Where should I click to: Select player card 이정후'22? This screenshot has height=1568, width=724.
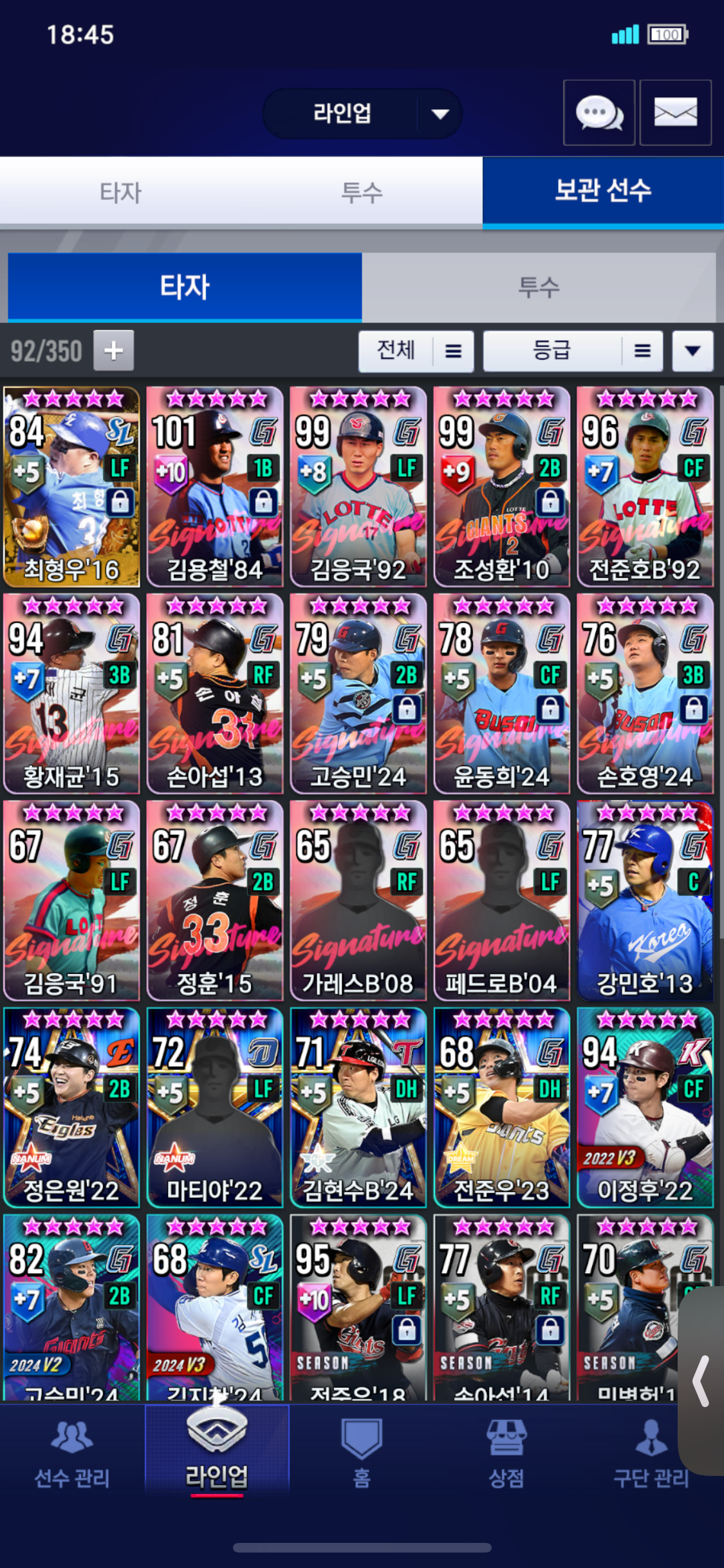coord(645,1107)
